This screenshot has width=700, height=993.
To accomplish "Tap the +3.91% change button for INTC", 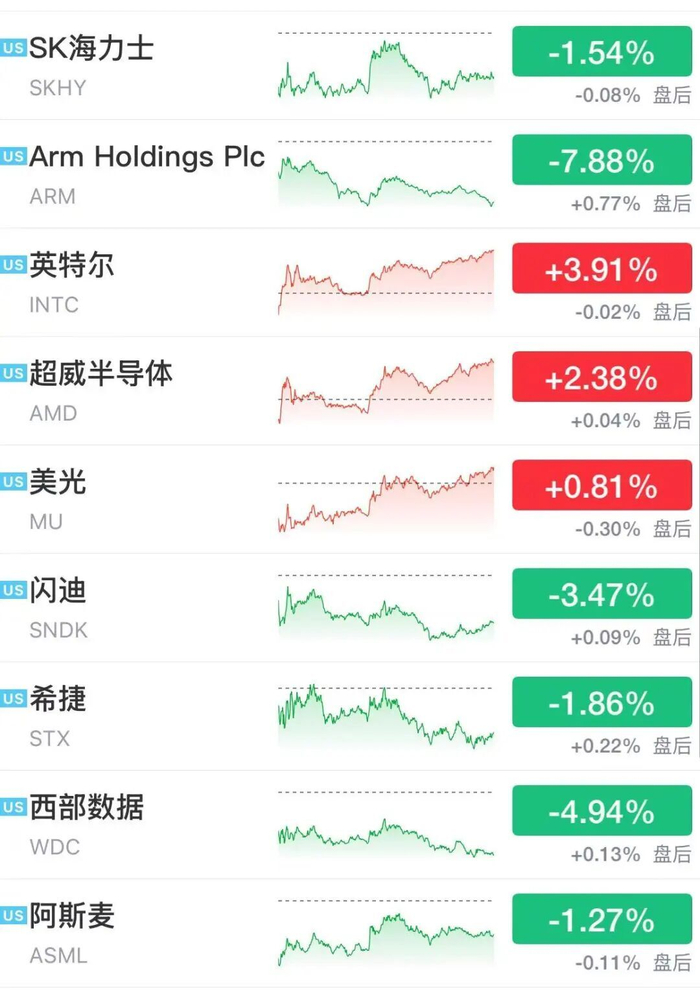I will coord(602,269).
